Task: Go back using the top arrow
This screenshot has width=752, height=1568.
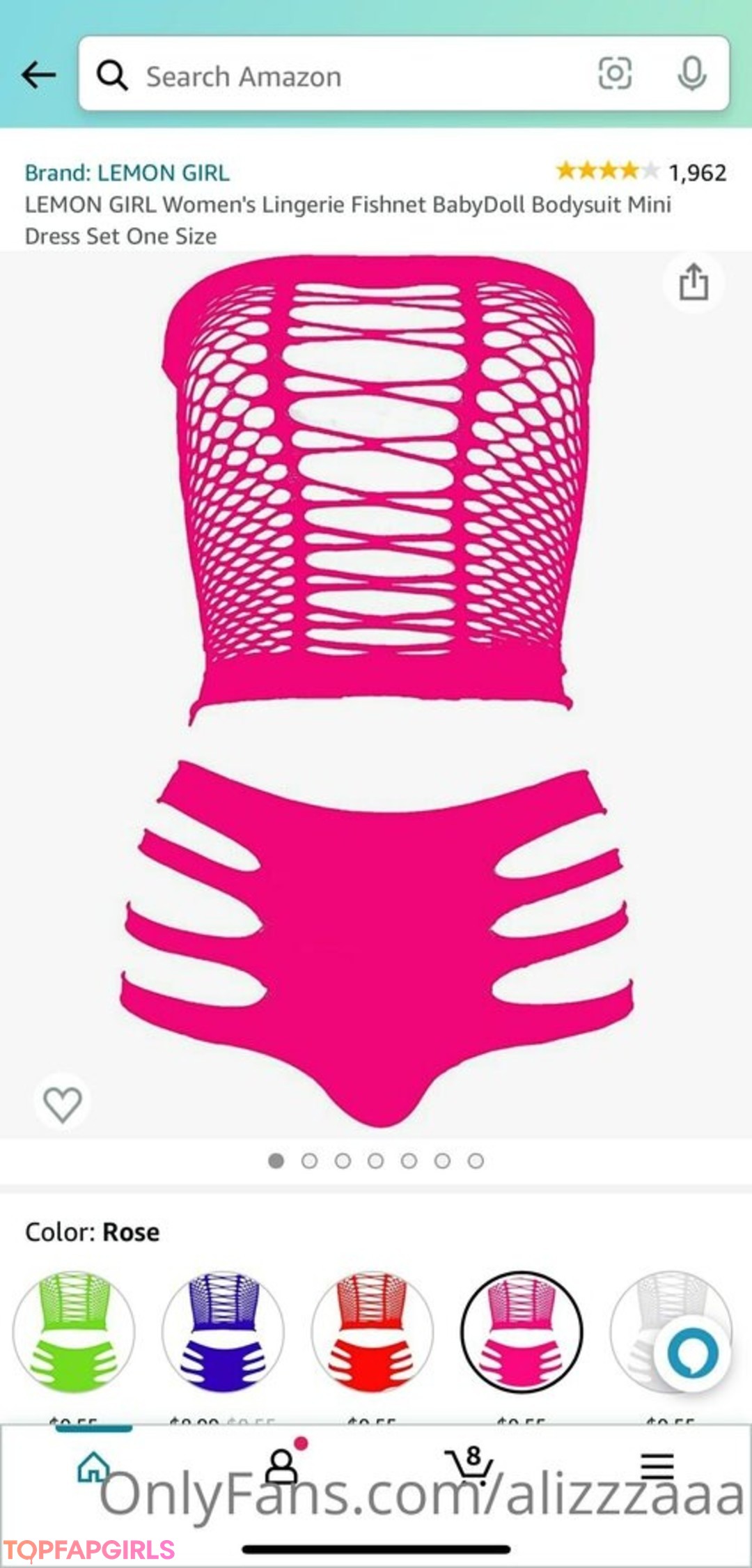Action: (x=39, y=75)
